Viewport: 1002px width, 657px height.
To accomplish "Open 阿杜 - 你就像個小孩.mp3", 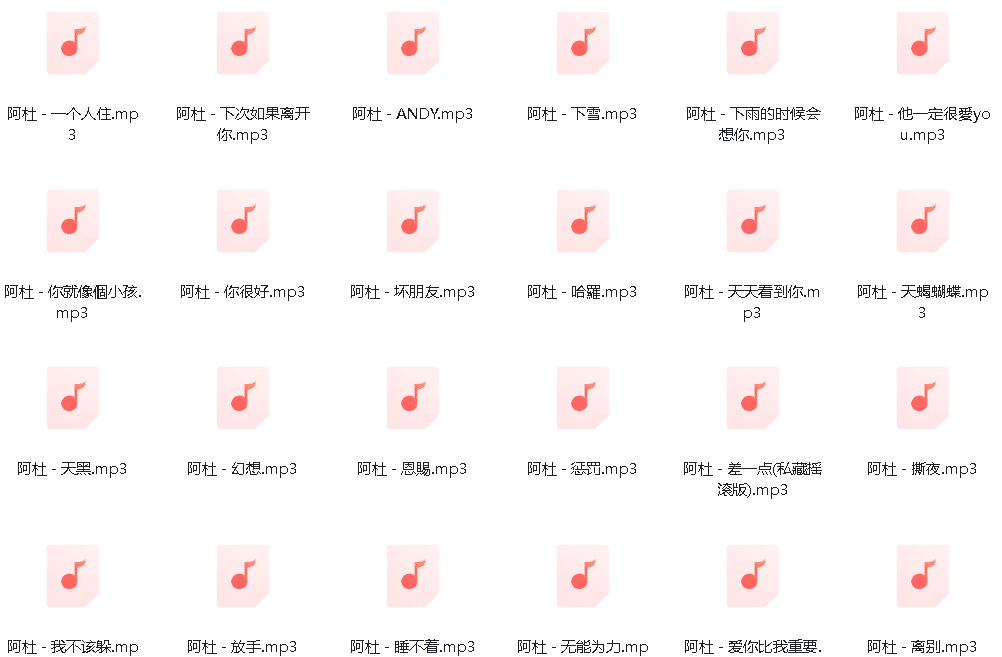I will (x=73, y=221).
